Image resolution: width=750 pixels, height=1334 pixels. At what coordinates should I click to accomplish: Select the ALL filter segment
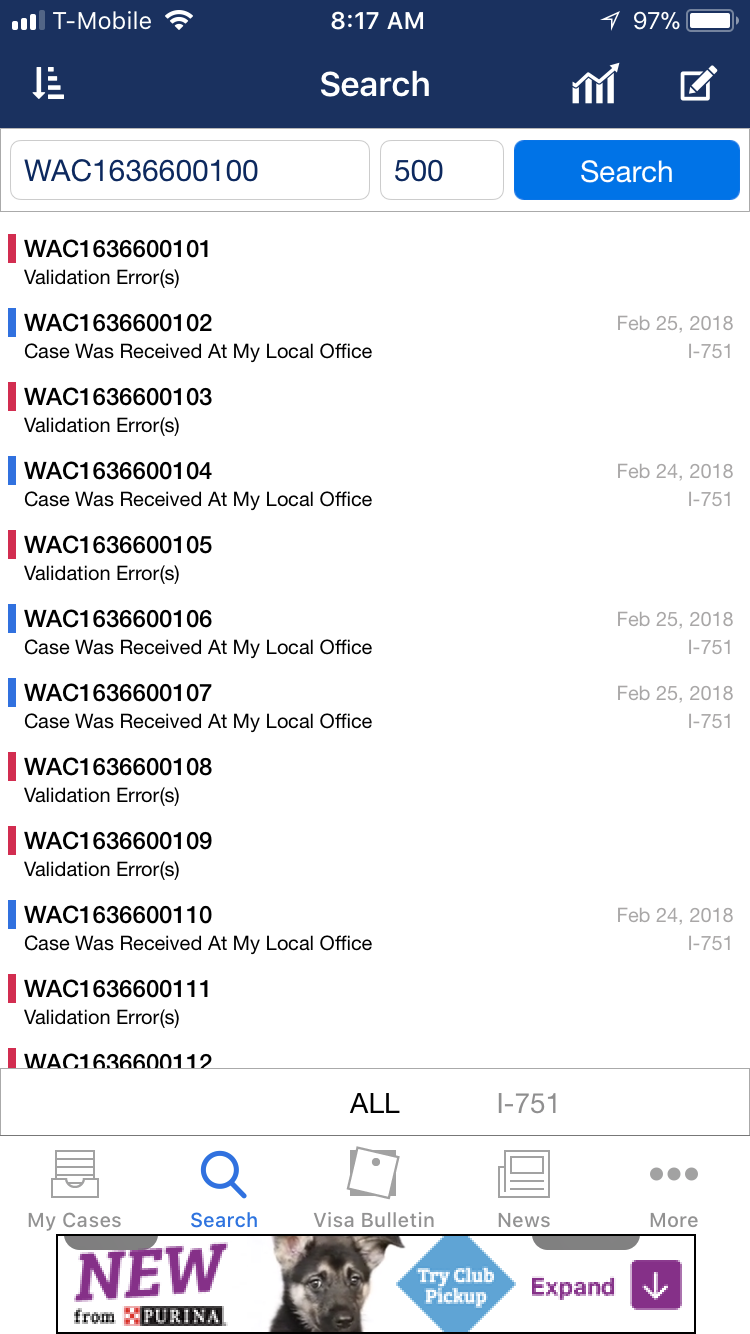375,1103
